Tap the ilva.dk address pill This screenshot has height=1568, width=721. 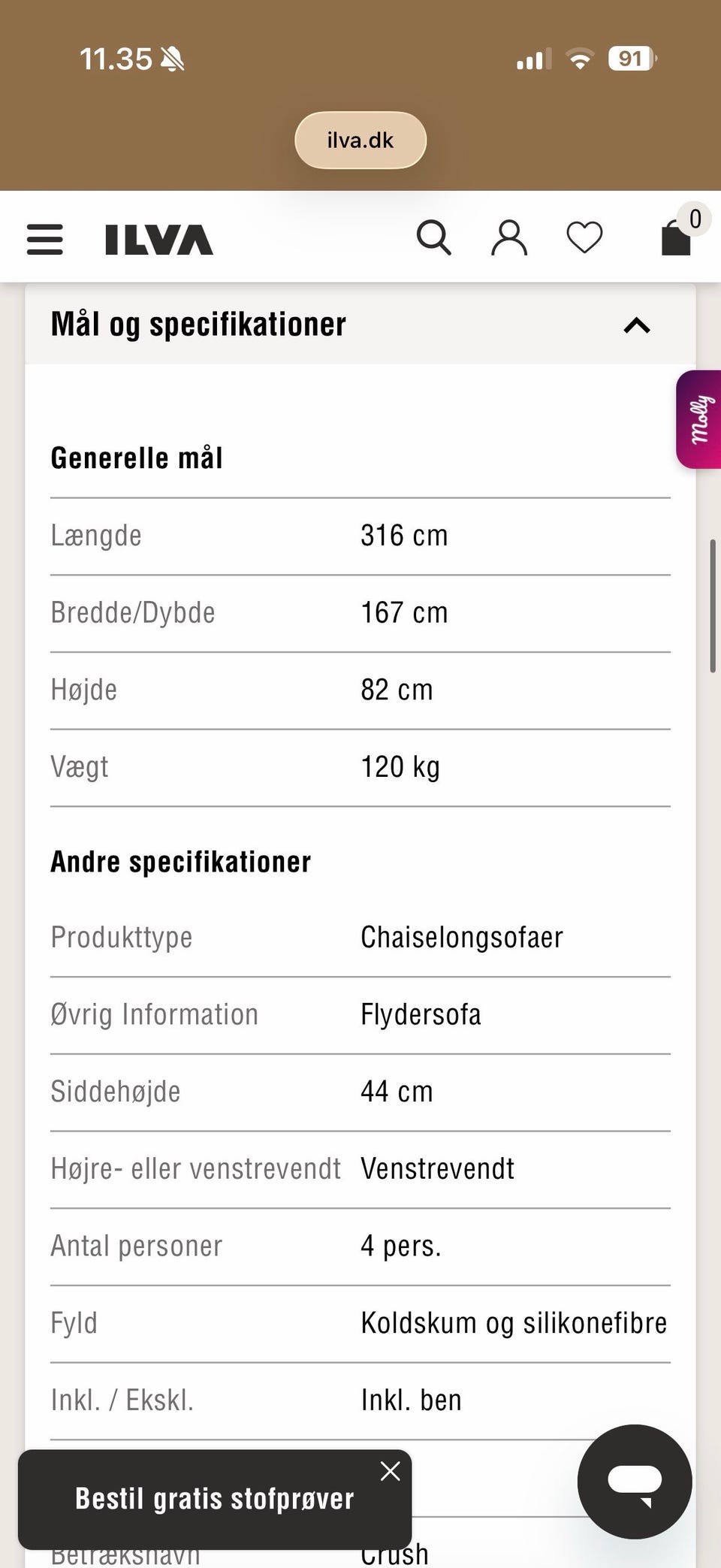click(360, 140)
